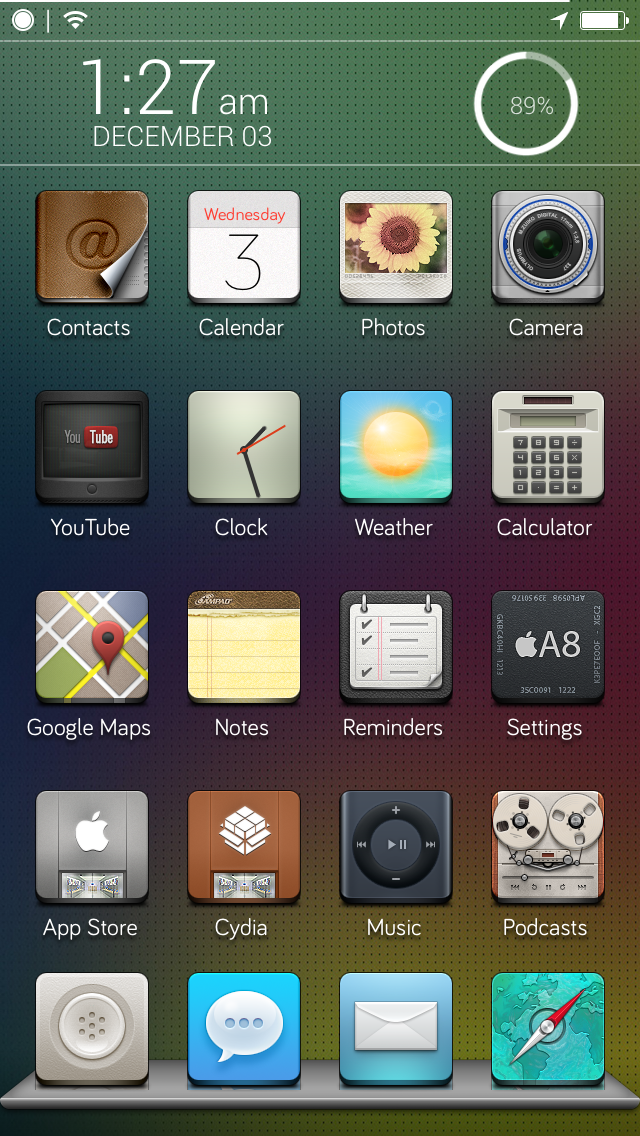
Task: Open the Photos app
Action: (x=396, y=246)
